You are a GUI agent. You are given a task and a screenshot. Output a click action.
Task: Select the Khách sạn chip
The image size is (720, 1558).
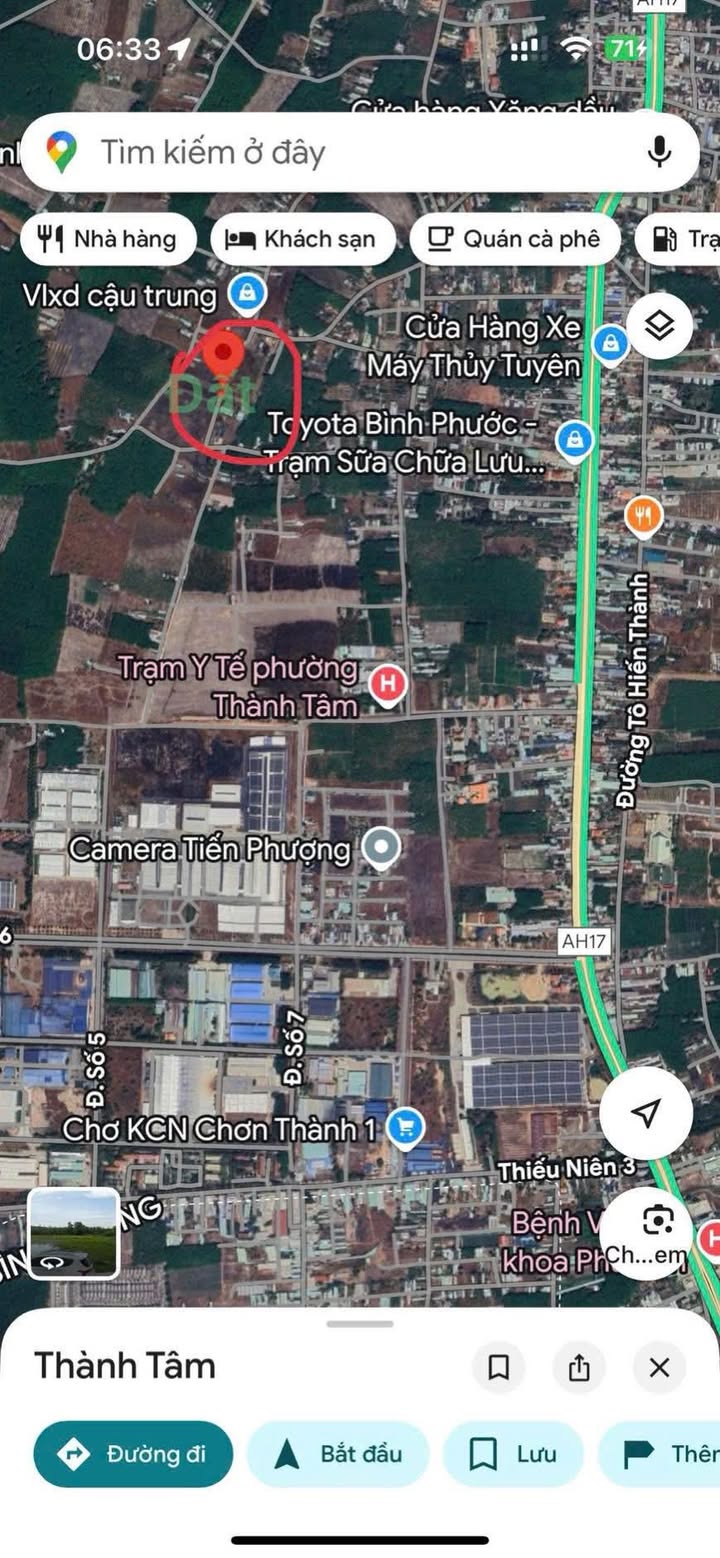[x=302, y=239]
